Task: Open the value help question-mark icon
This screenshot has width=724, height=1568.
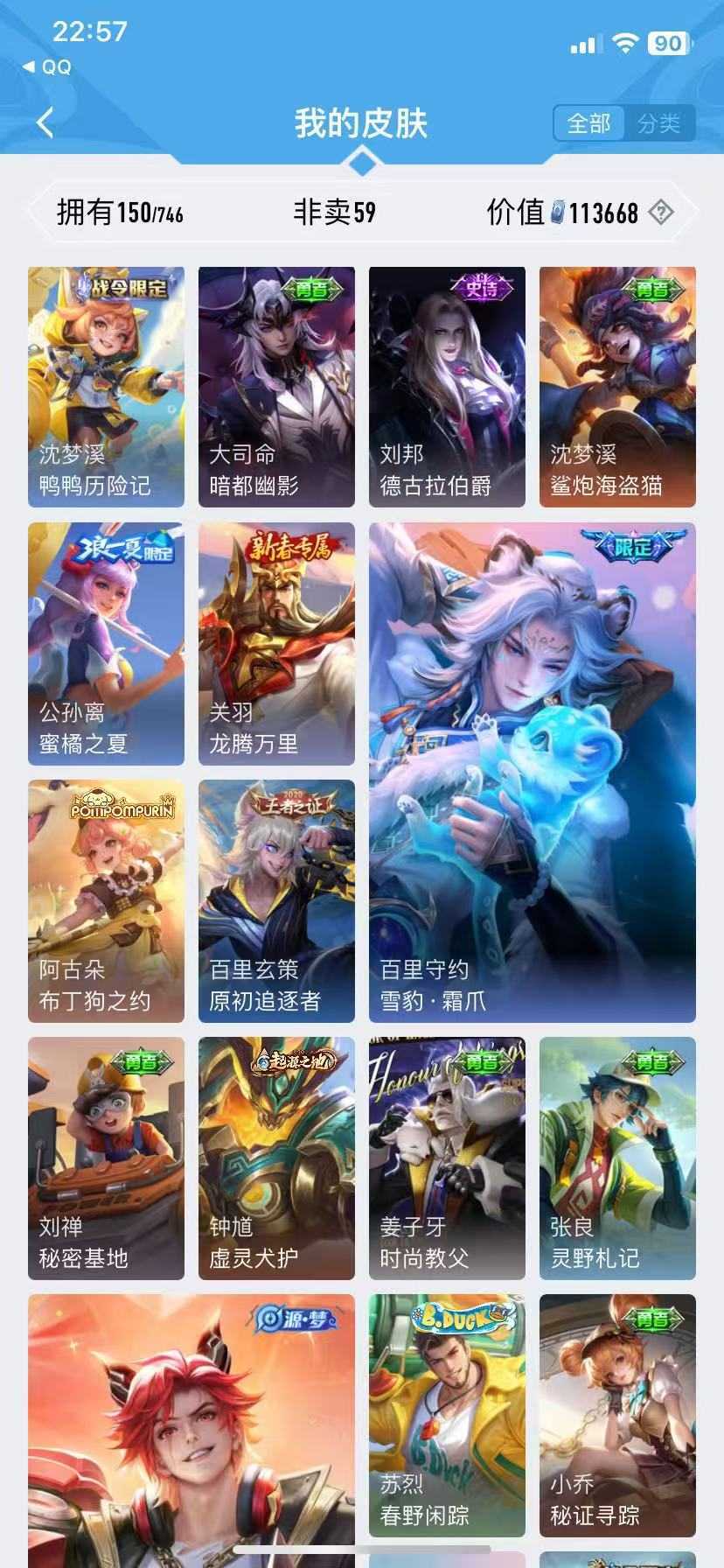Action: (x=661, y=212)
